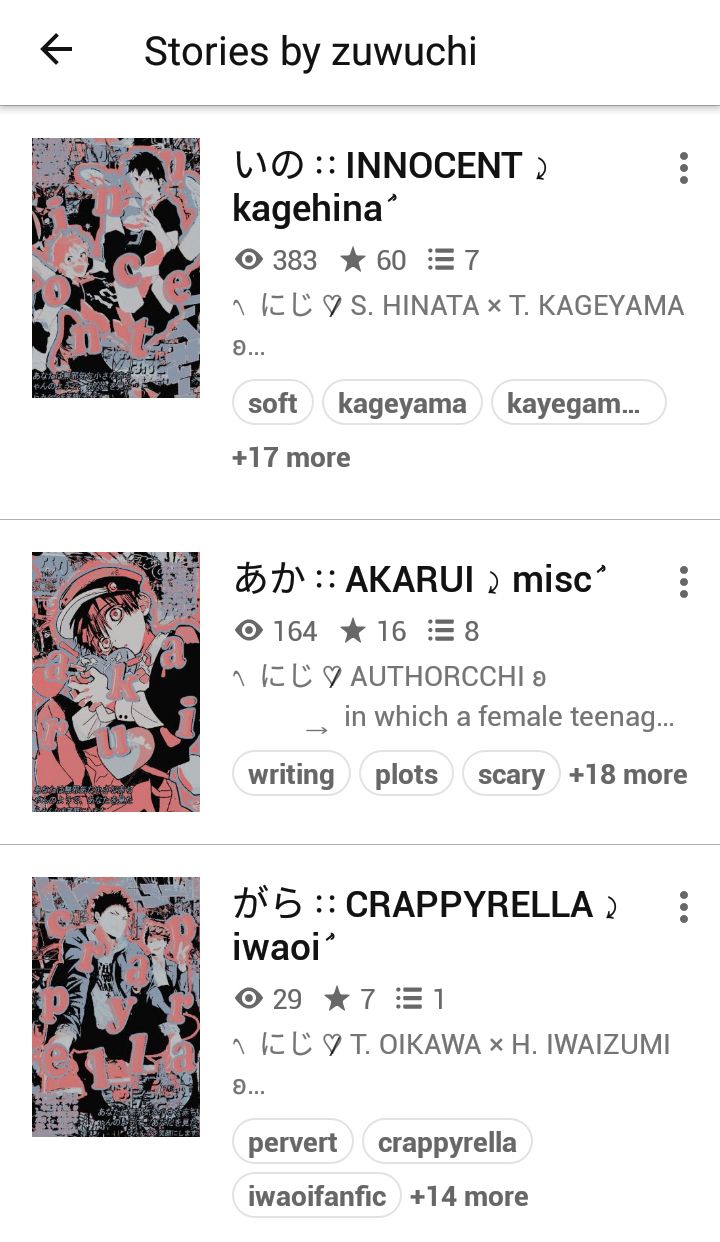The height and width of the screenshot is (1242, 720).
Task: Tap the plots tag chip
Action: 406,774
